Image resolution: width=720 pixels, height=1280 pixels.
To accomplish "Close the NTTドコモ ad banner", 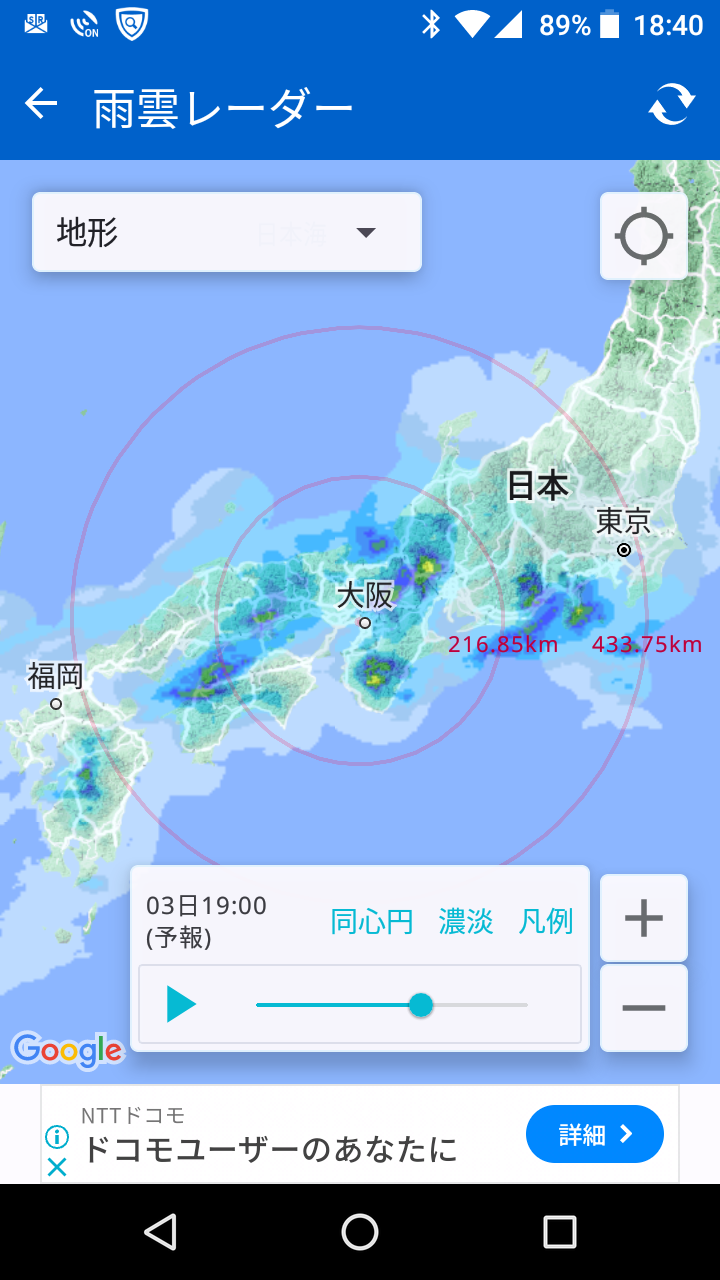I will [x=57, y=1167].
